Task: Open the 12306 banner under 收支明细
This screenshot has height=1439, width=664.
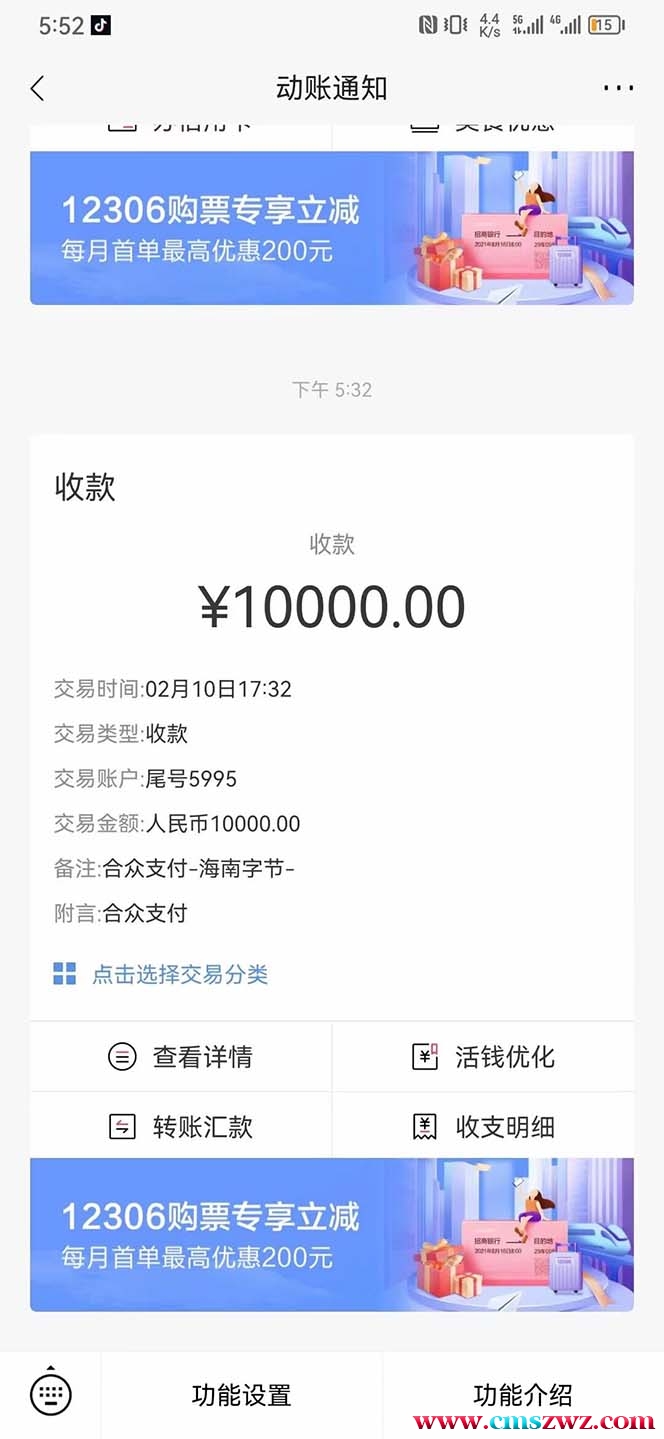Action: 331,1235
